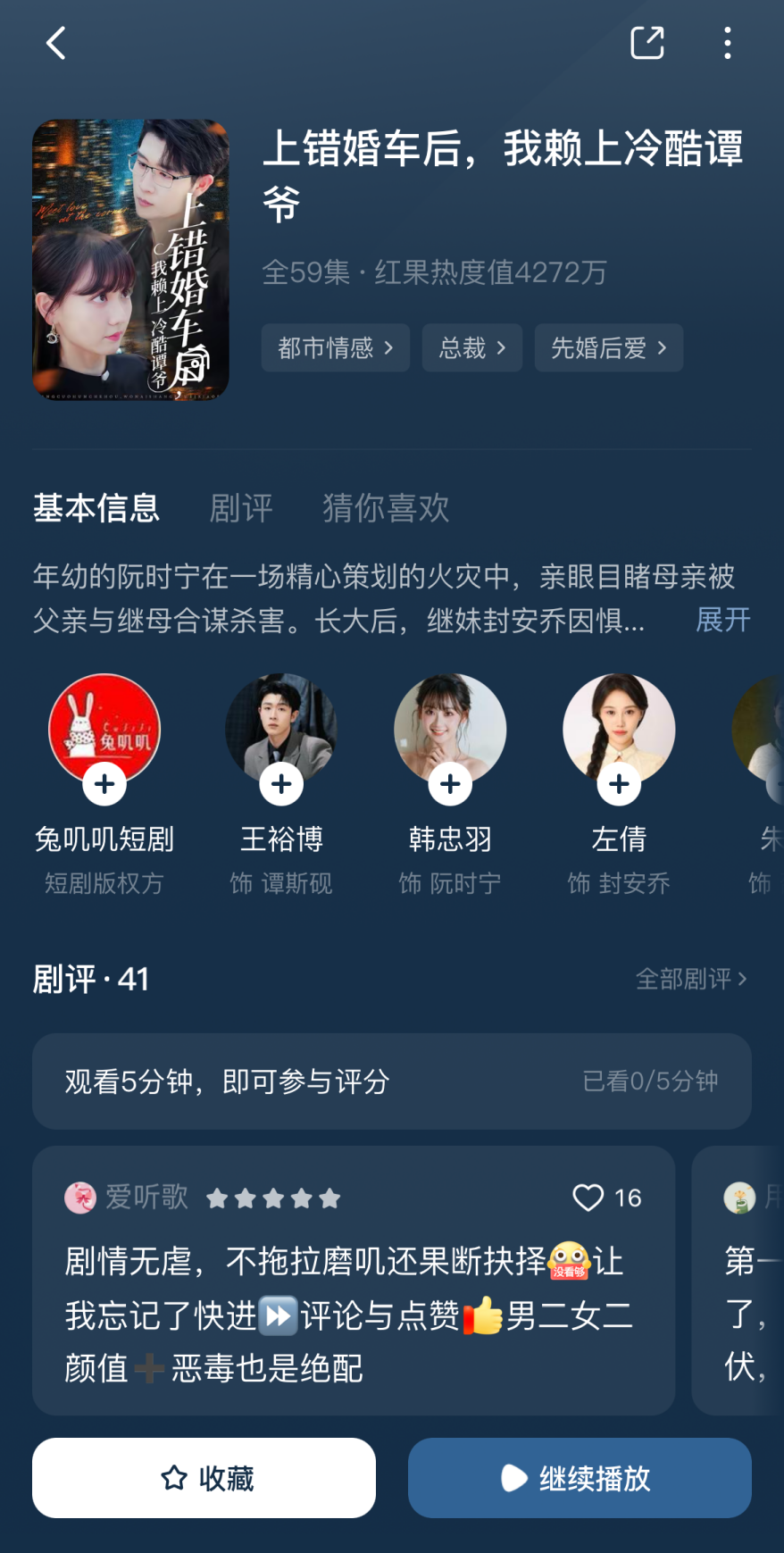The height and width of the screenshot is (1553, 784).
Task: Expand the synopsis with 展开
Action: [x=722, y=620]
